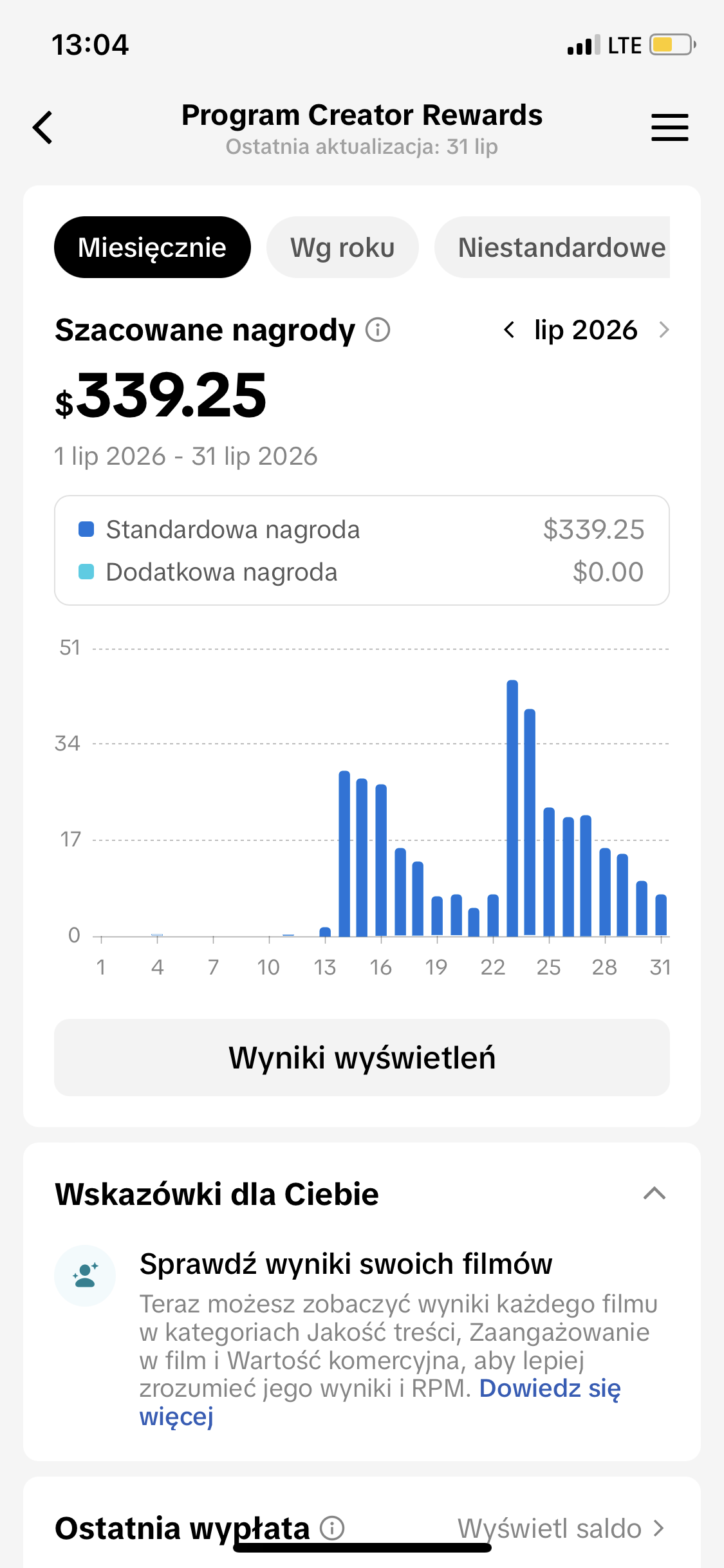Open the Dowiedz się więcej link
The height and width of the screenshot is (1568, 724).
380,1403
